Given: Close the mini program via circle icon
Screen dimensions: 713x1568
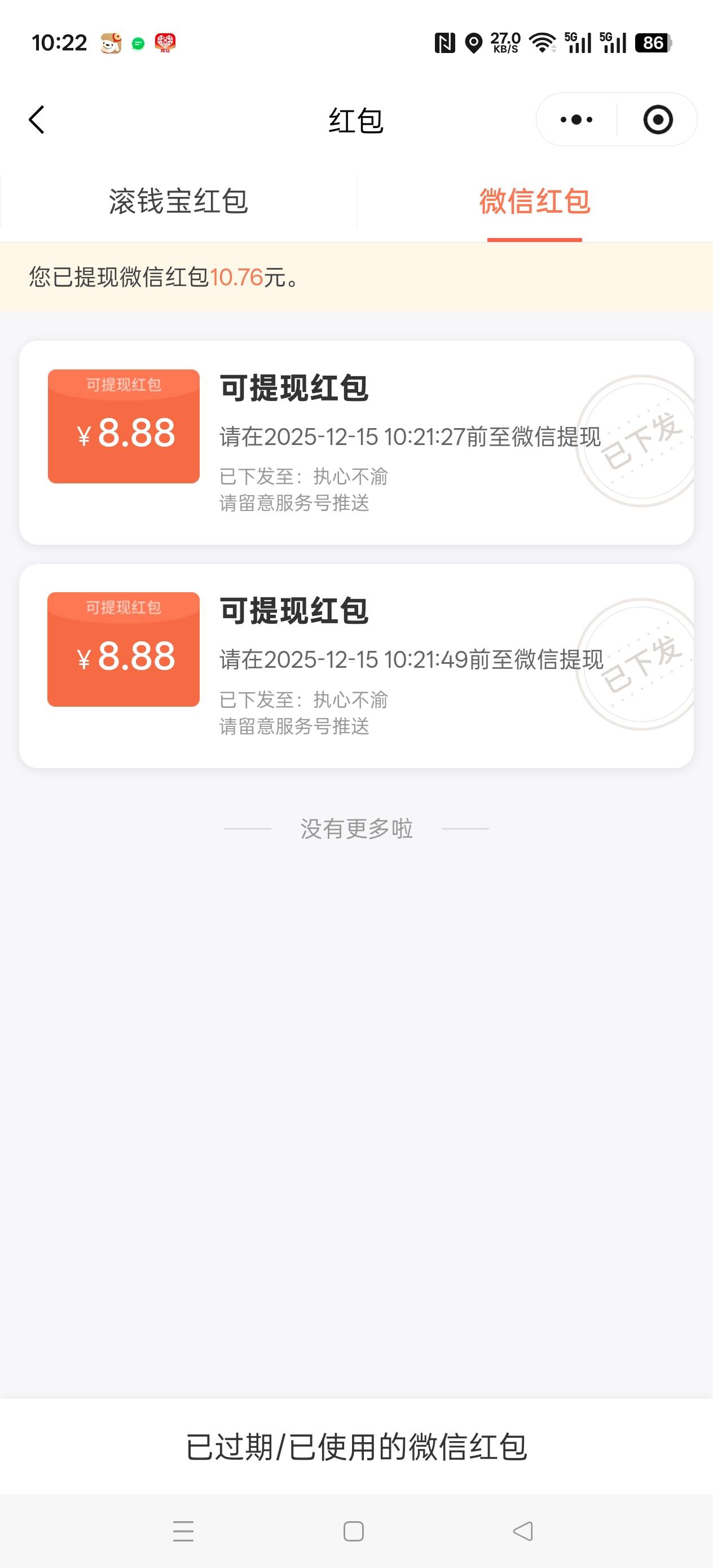Looking at the screenshot, I should point(658,120).
